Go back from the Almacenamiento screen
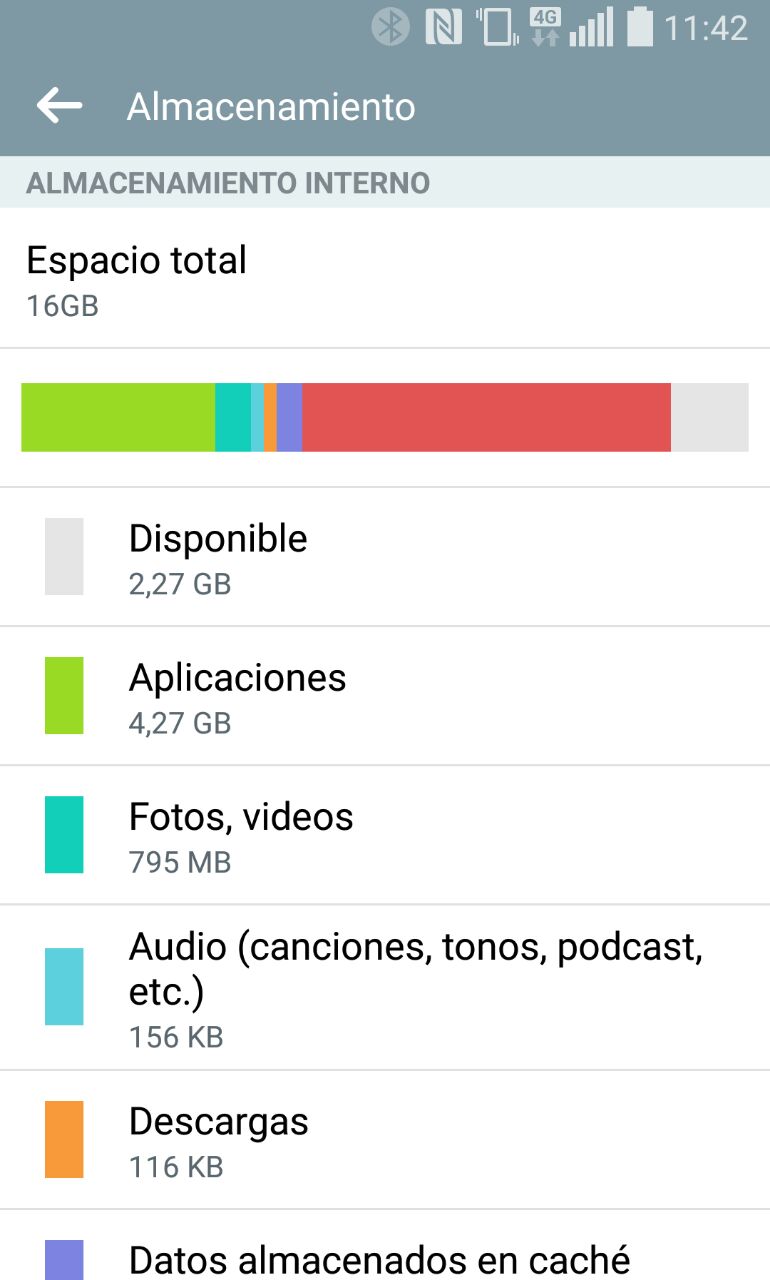This screenshot has height=1280, width=770. point(59,106)
